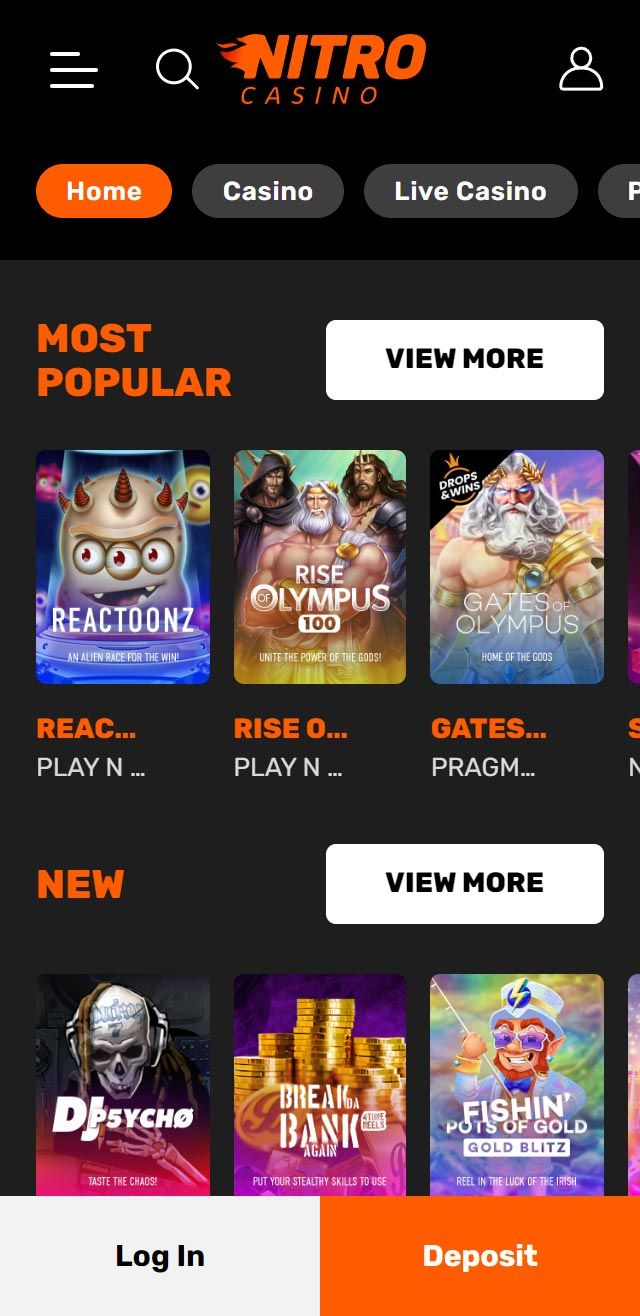This screenshot has width=640, height=1316.
Task: Select the Home chip
Action: tap(104, 191)
